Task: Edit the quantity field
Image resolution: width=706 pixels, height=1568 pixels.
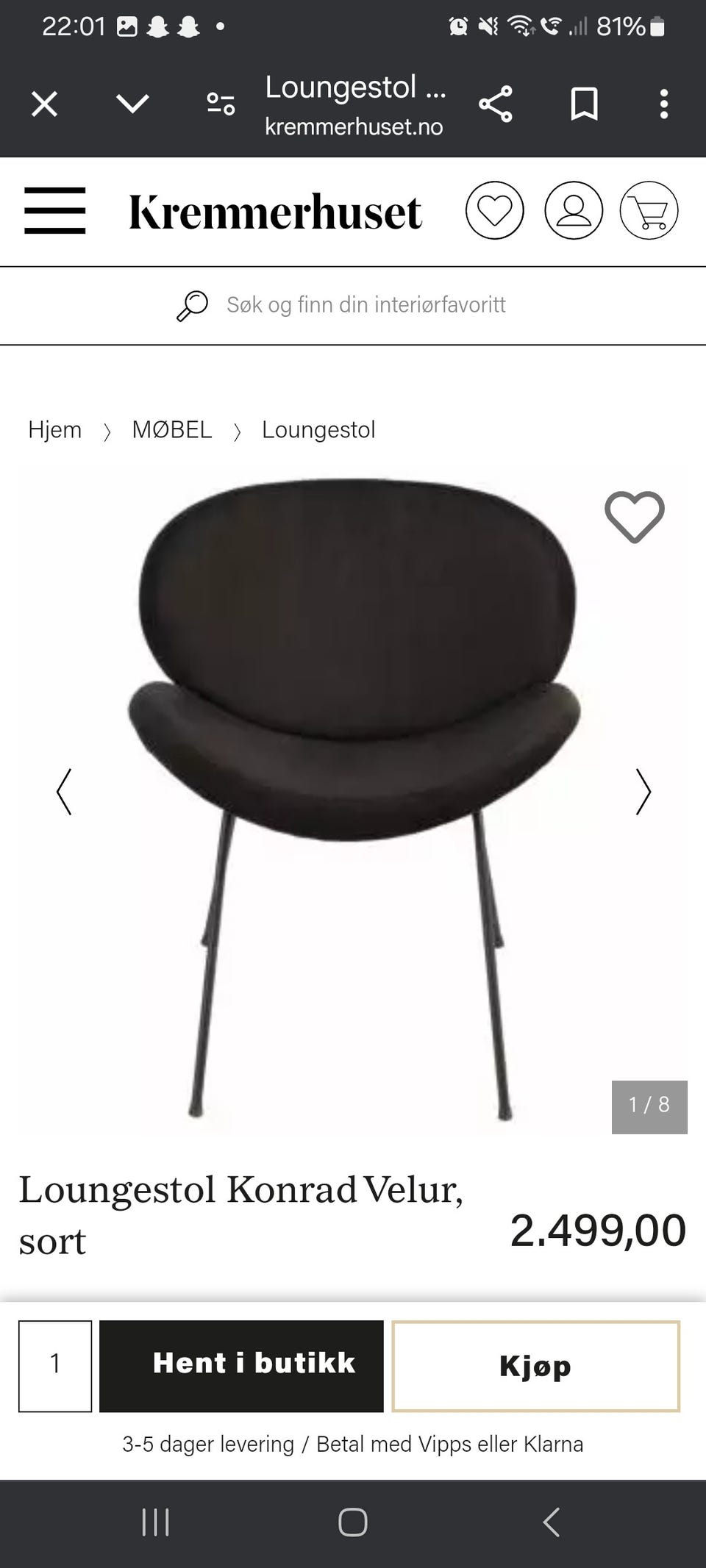Action: tap(55, 1366)
